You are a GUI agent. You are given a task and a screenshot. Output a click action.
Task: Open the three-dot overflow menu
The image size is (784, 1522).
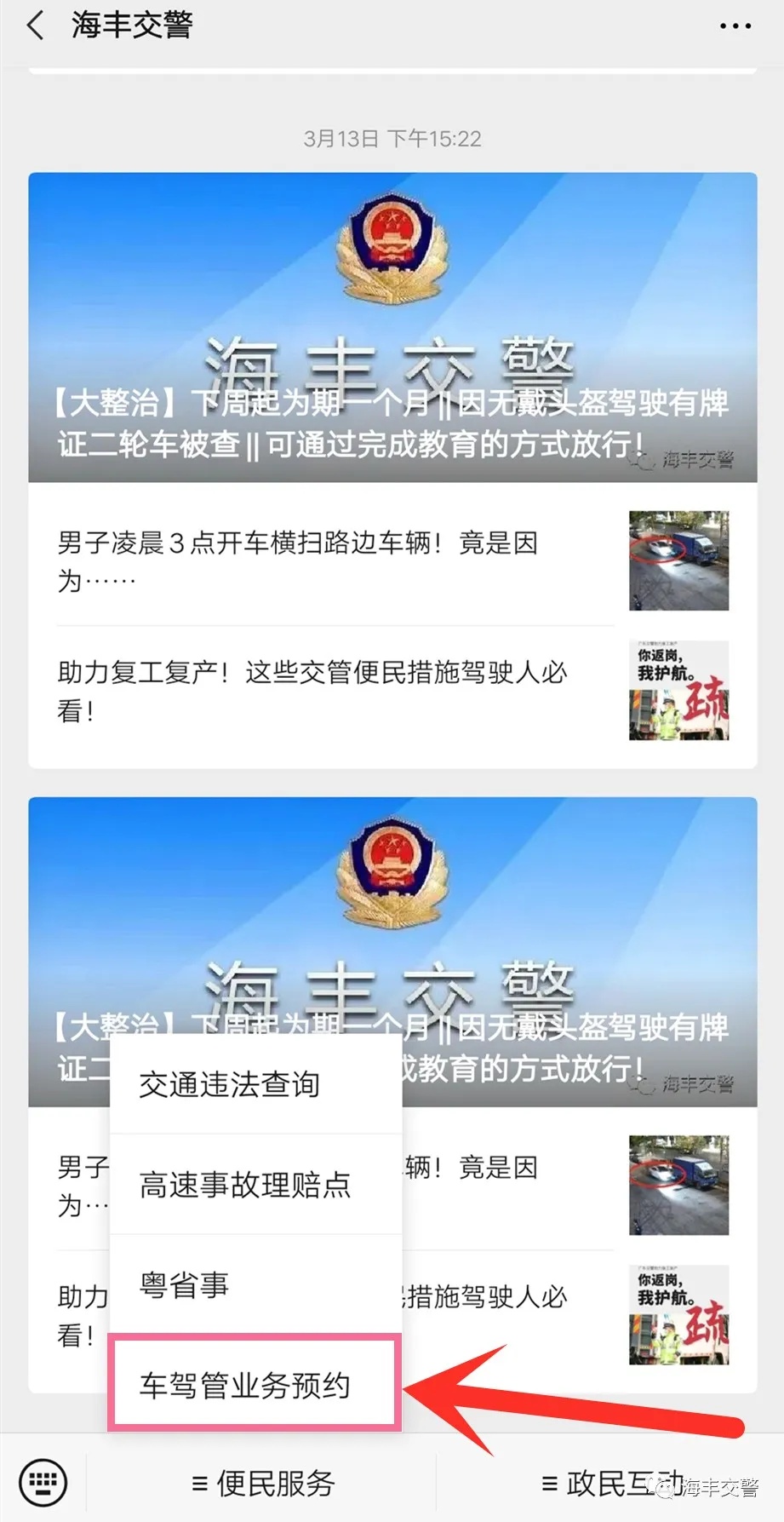[x=735, y=26]
